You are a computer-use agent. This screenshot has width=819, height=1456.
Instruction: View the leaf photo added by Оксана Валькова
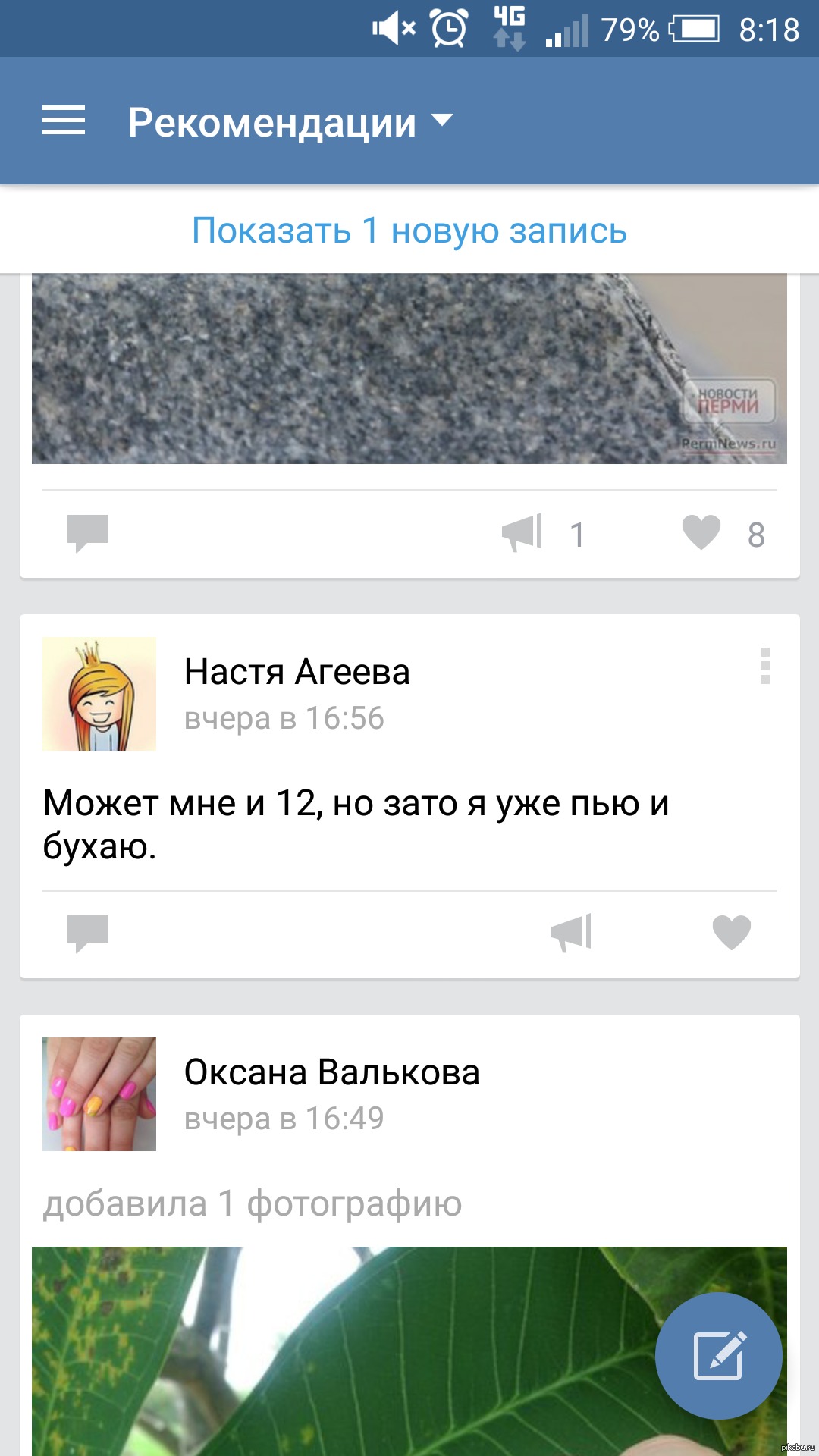click(341, 1350)
